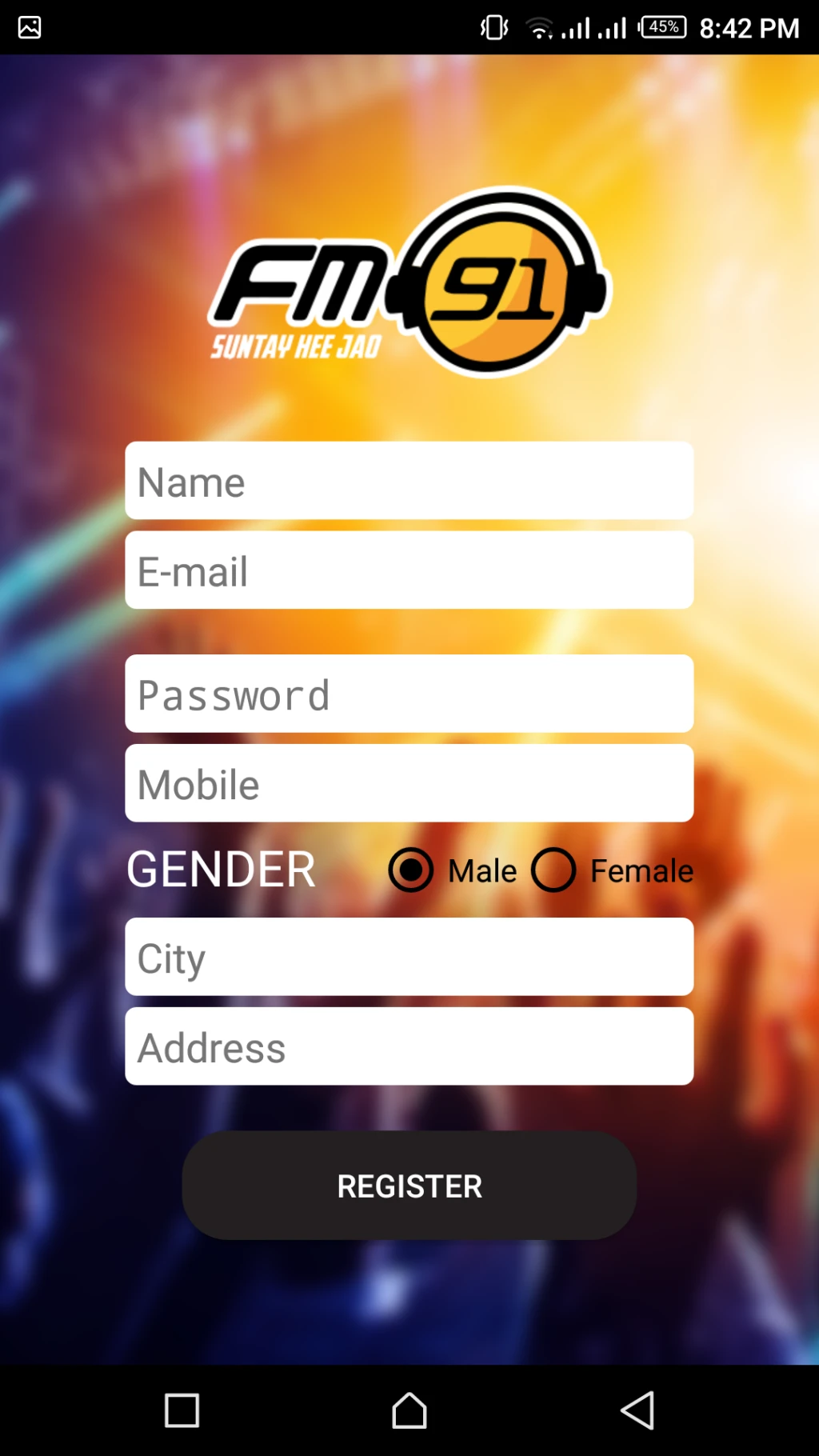Select the Male gender option
819x1456 pixels.
[x=453, y=870]
